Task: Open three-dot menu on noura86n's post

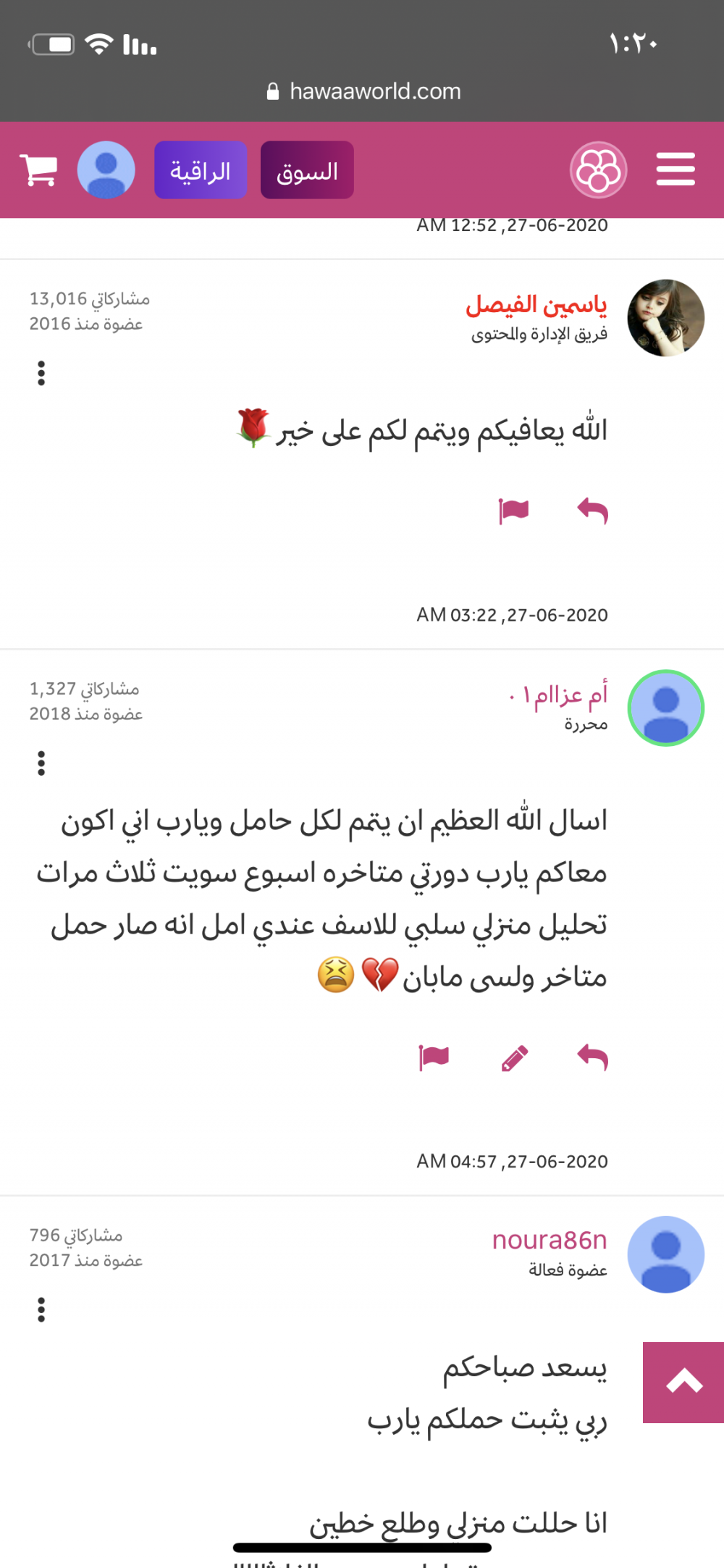Action: coord(41,1309)
